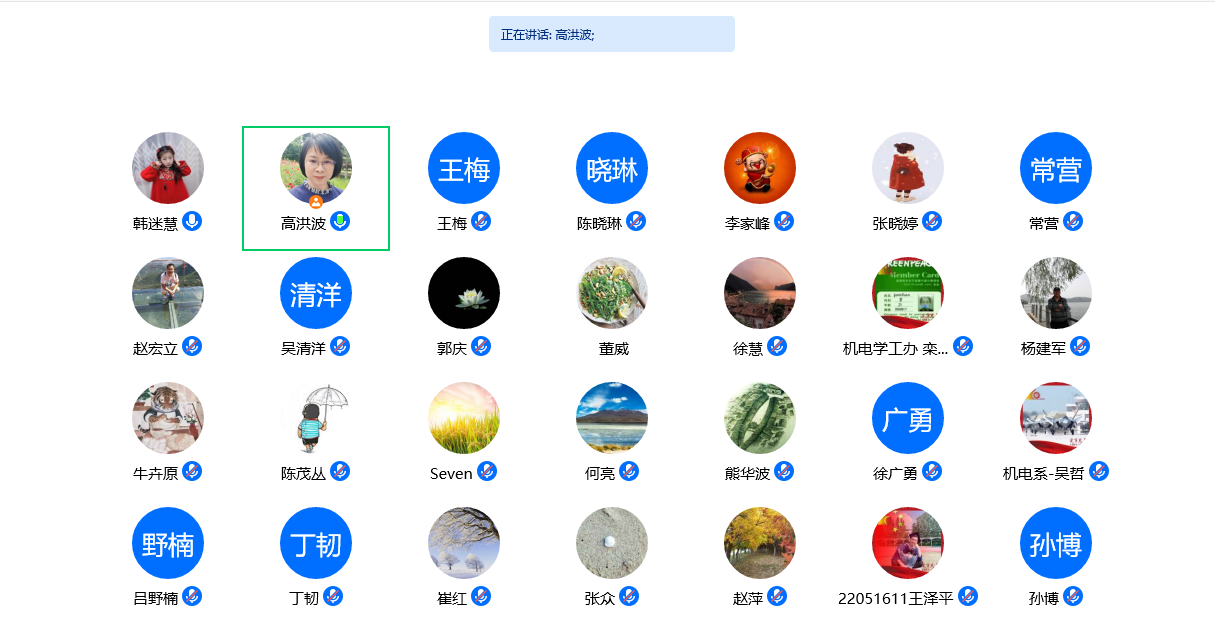Tap the 常营 avatar
The image size is (1215, 633).
click(1056, 168)
